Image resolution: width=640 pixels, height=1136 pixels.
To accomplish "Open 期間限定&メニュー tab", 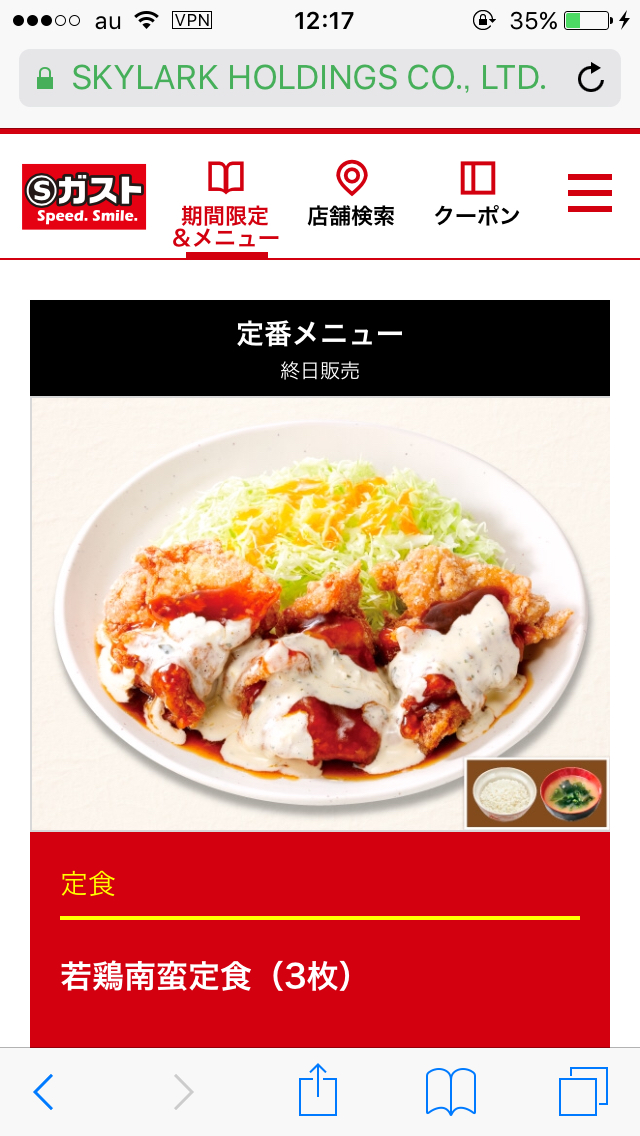I will click(225, 207).
